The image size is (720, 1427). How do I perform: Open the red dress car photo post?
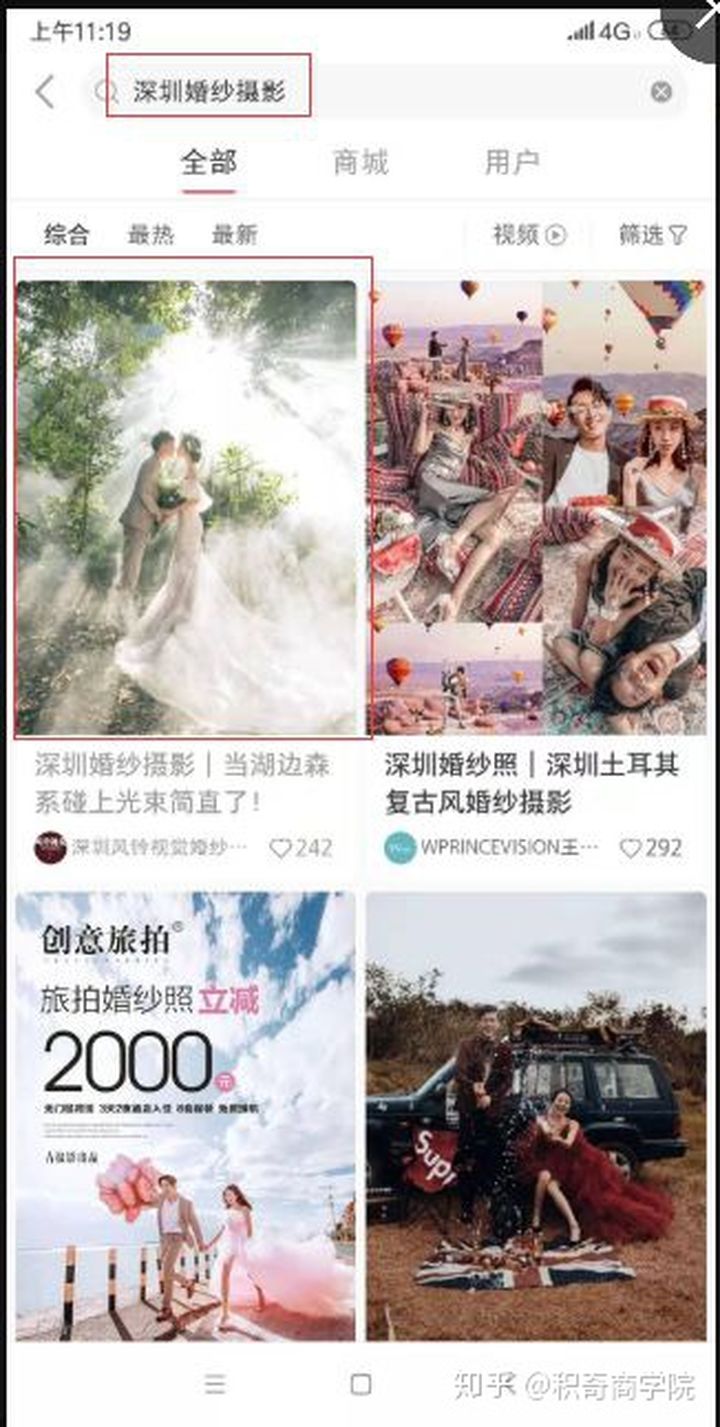click(x=536, y=1116)
